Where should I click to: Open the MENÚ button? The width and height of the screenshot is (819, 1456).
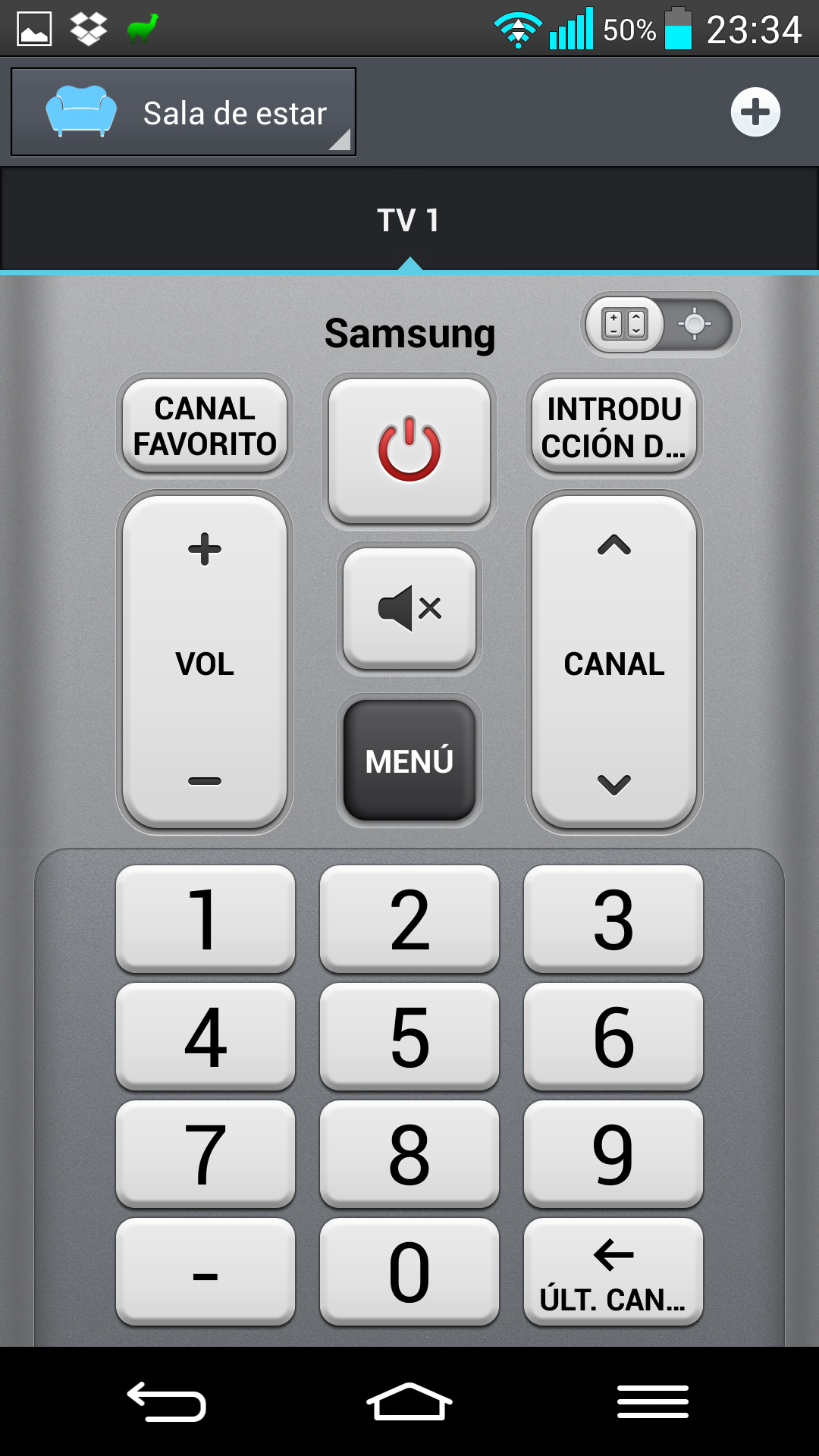409,761
